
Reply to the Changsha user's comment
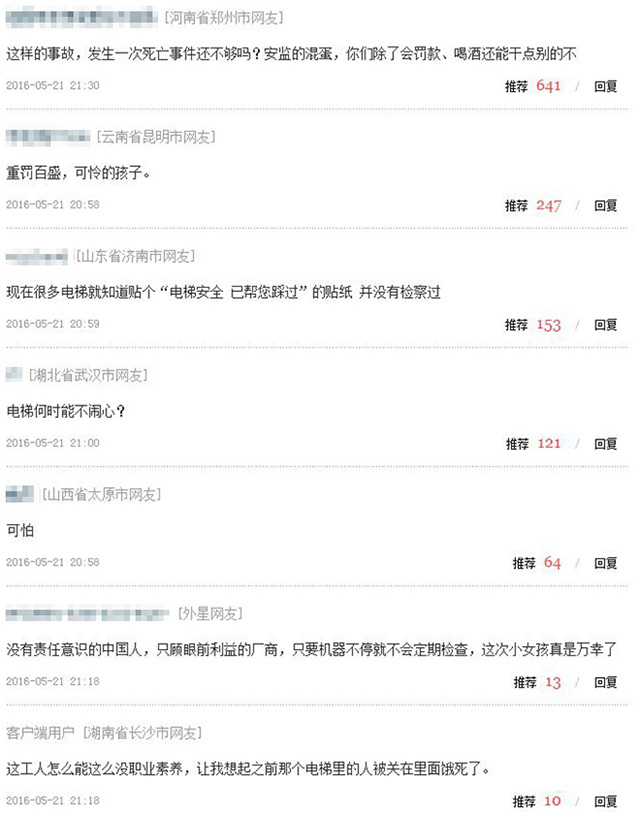tap(606, 801)
